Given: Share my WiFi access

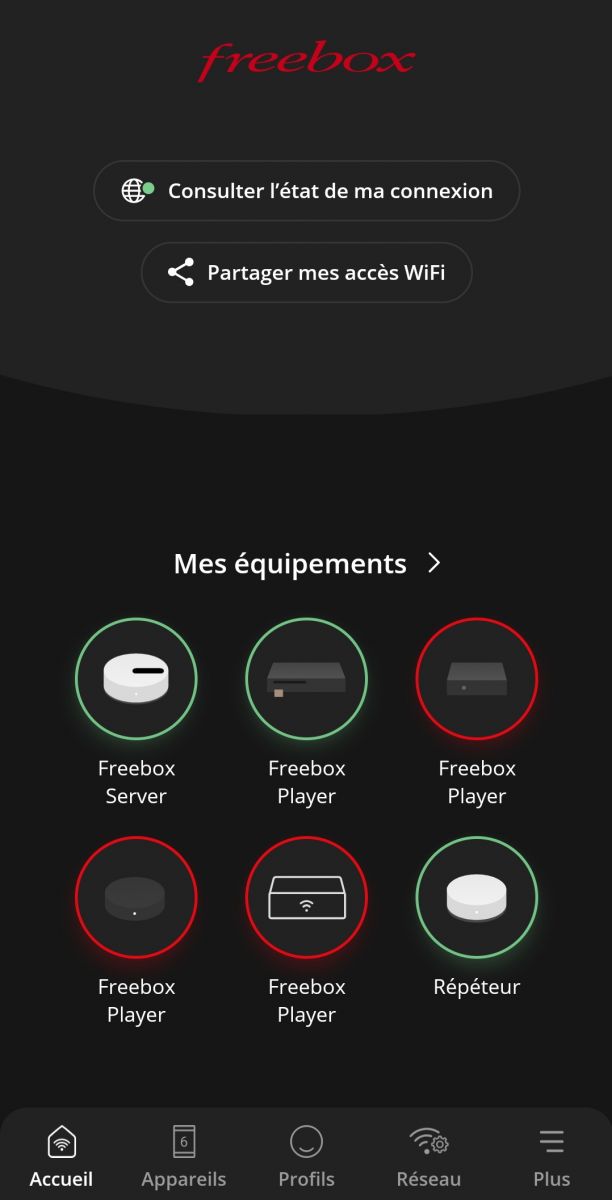Looking at the screenshot, I should (306, 272).
